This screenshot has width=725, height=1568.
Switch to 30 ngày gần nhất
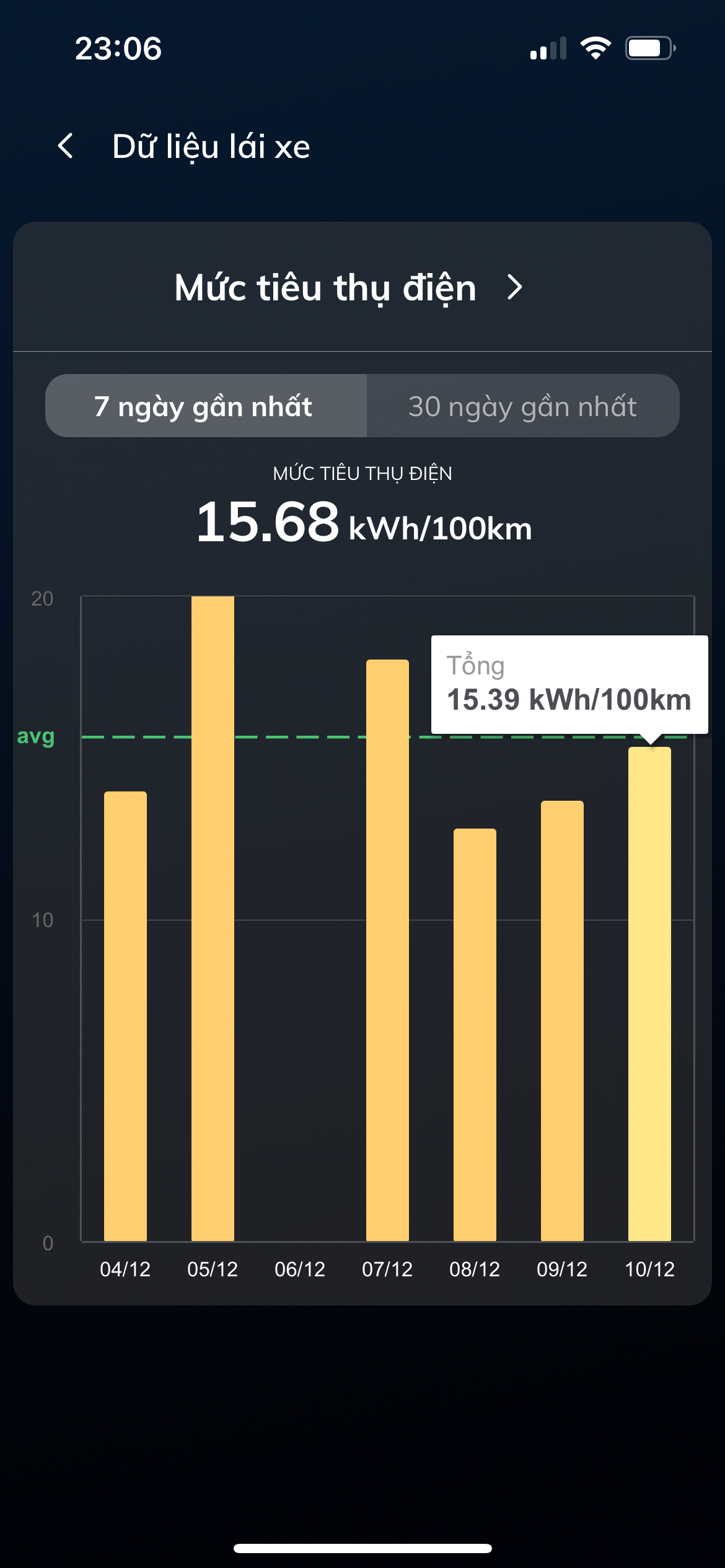click(x=522, y=406)
